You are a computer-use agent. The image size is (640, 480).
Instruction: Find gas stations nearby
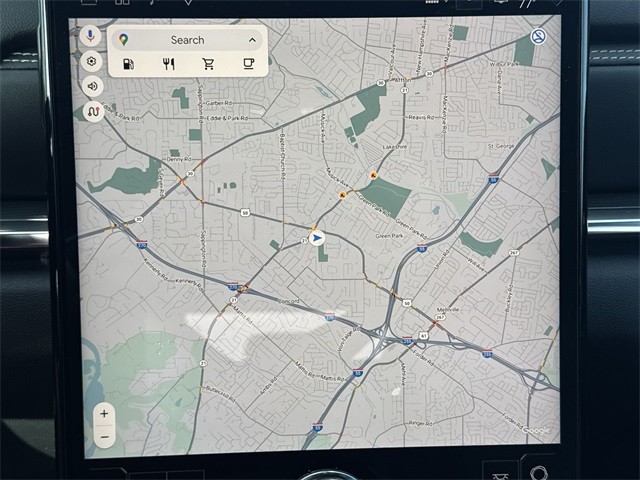pyautogui.click(x=129, y=64)
